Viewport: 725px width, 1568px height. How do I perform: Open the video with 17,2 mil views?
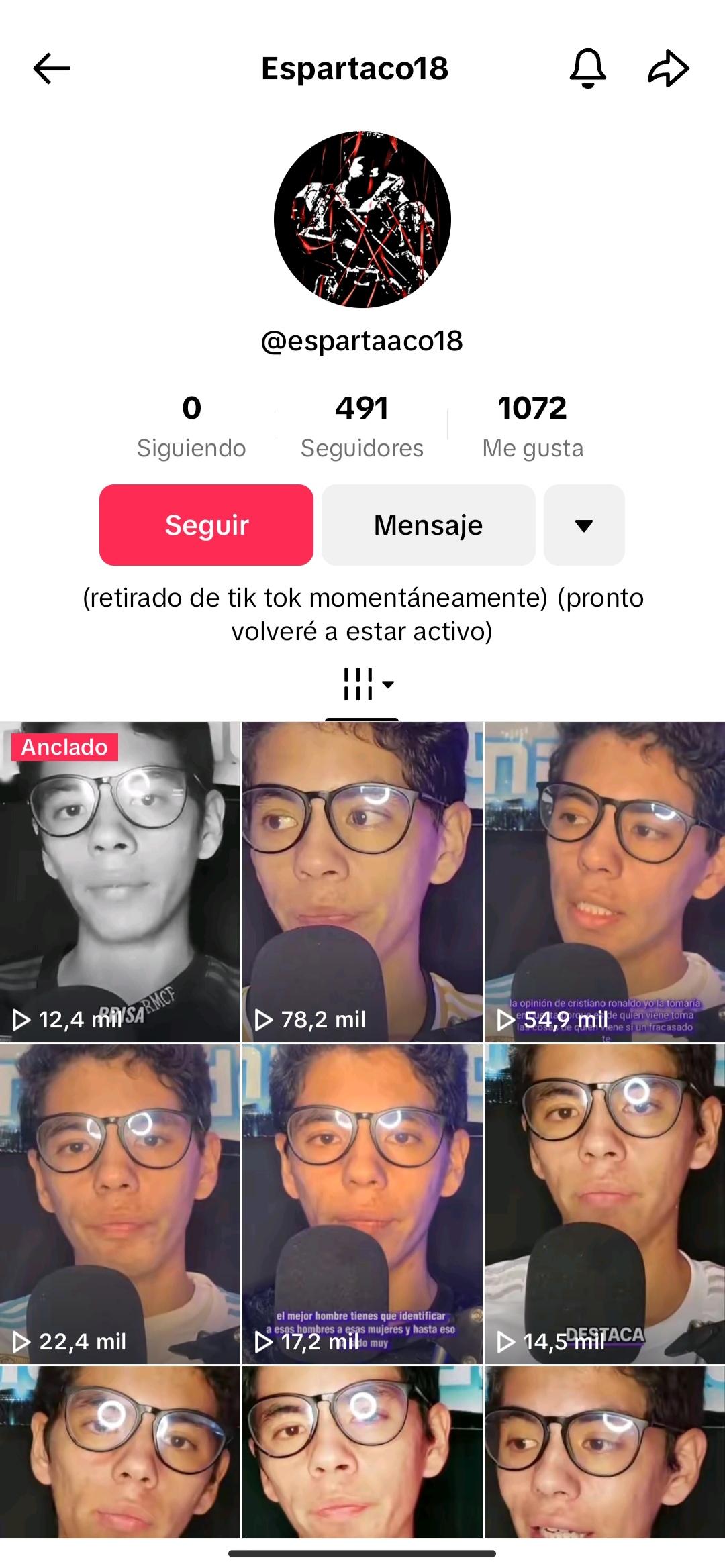tap(362, 1203)
